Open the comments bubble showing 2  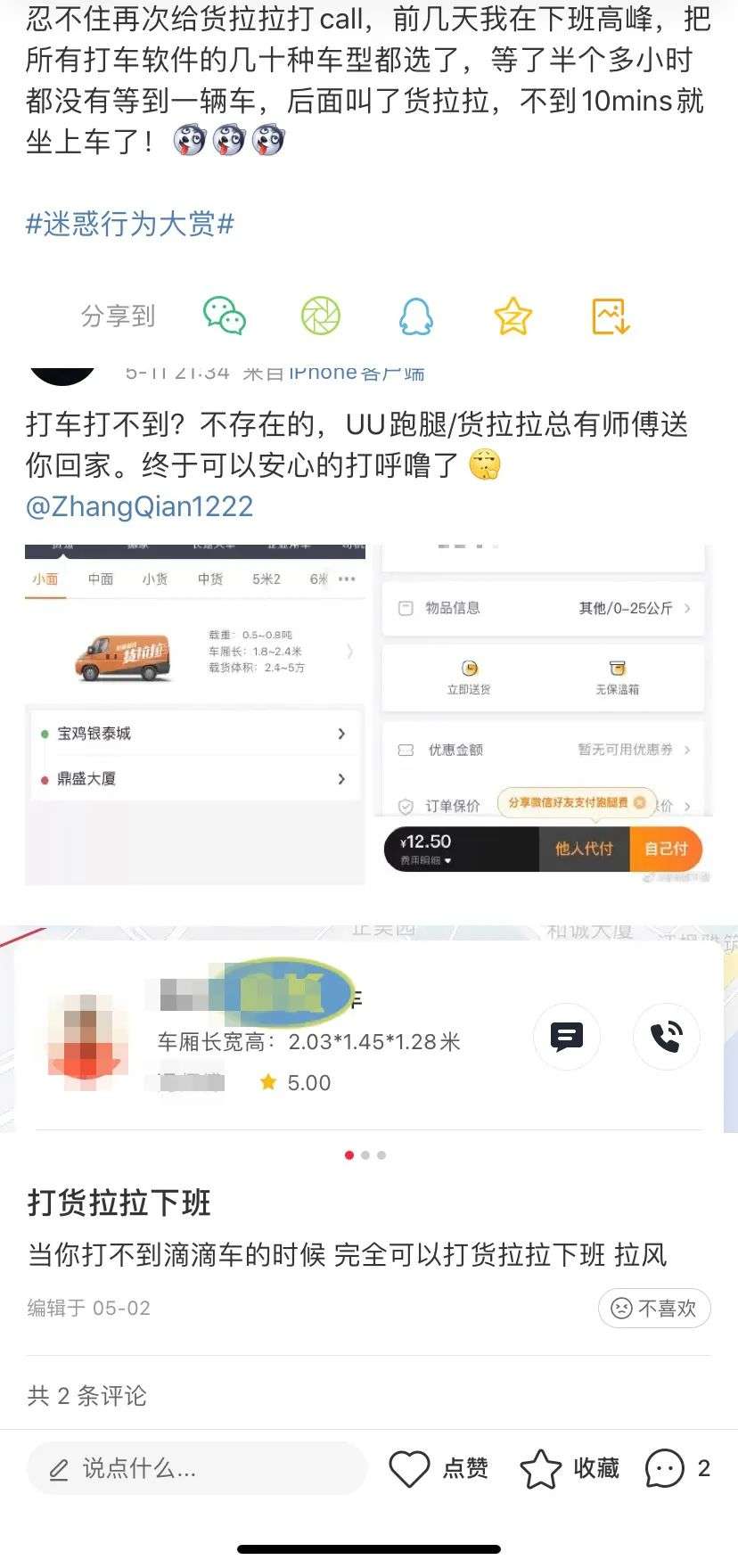pyautogui.click(x=677, y=1468)
